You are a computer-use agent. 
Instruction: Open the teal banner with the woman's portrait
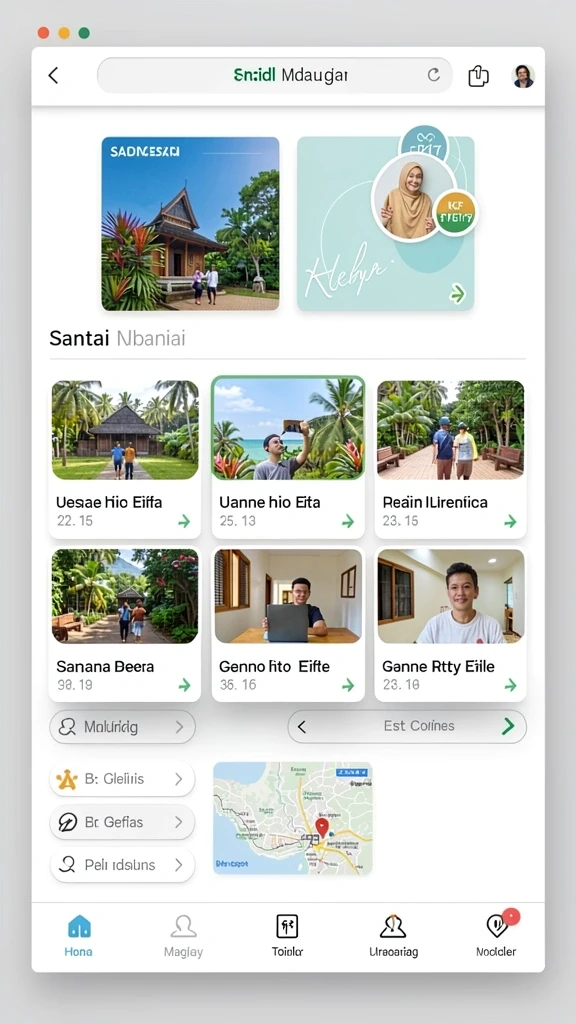(x=385, y=223)
